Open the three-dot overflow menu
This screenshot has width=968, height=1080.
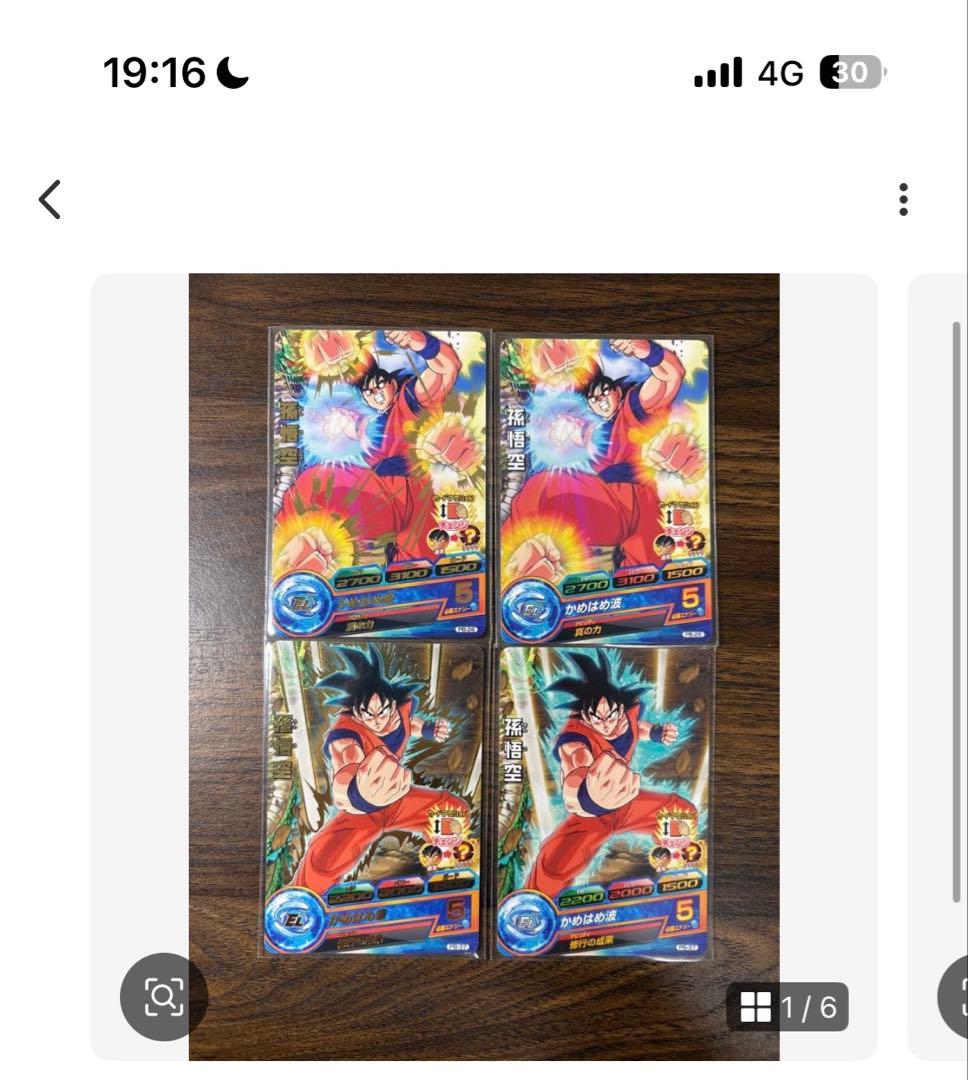[903, 199]
